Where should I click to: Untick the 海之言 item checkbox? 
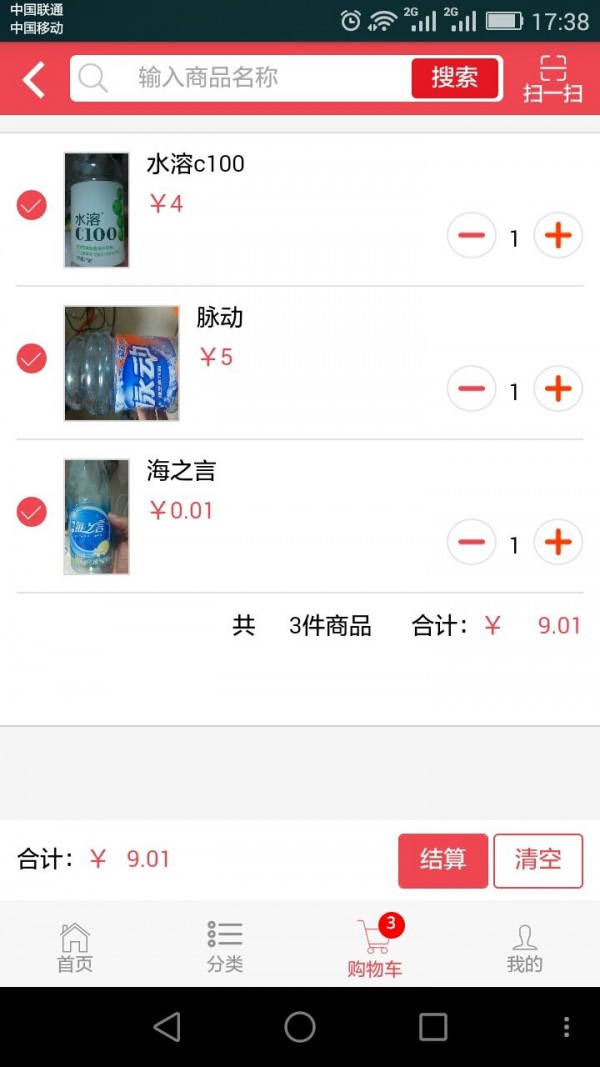point(32,512)
